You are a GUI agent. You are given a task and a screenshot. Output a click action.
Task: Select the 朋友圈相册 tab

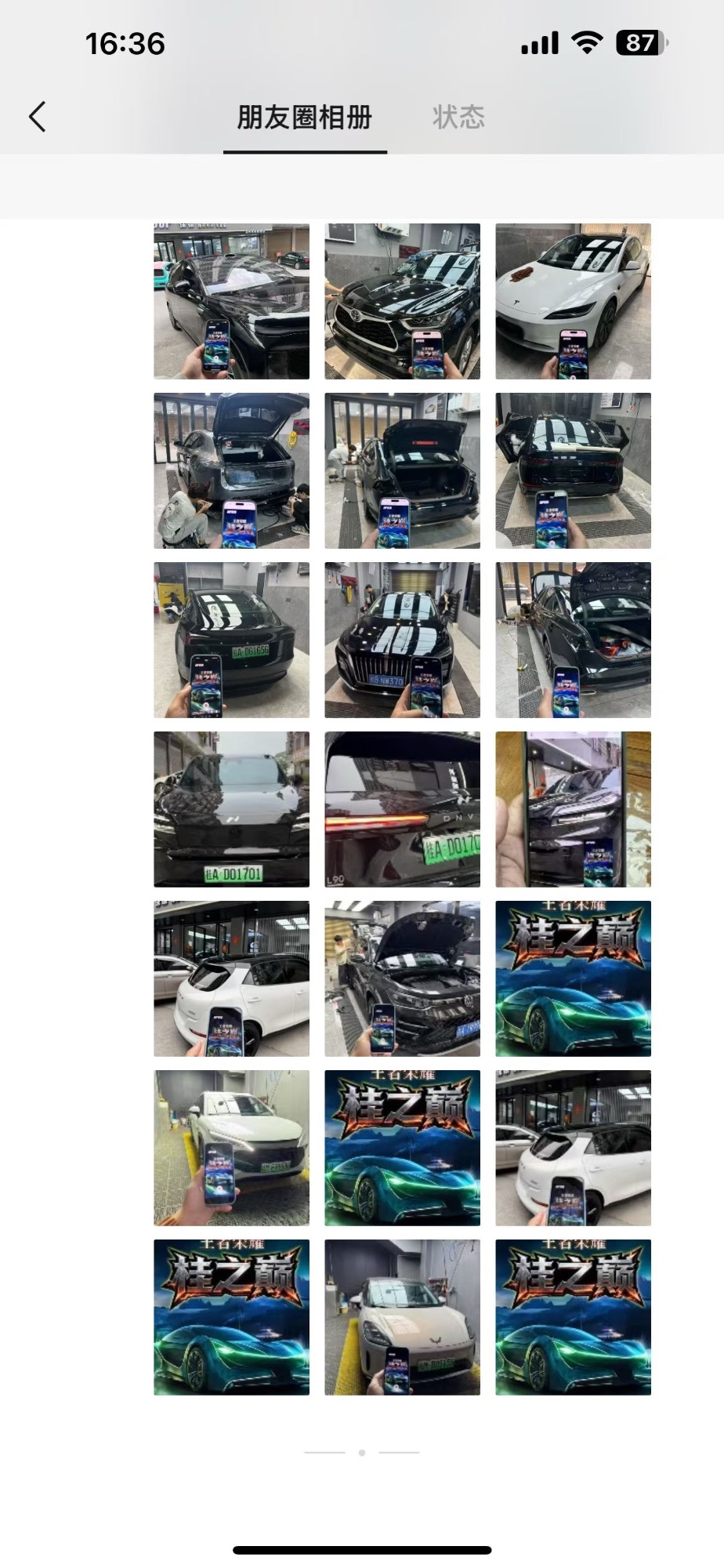click(305, 118)
